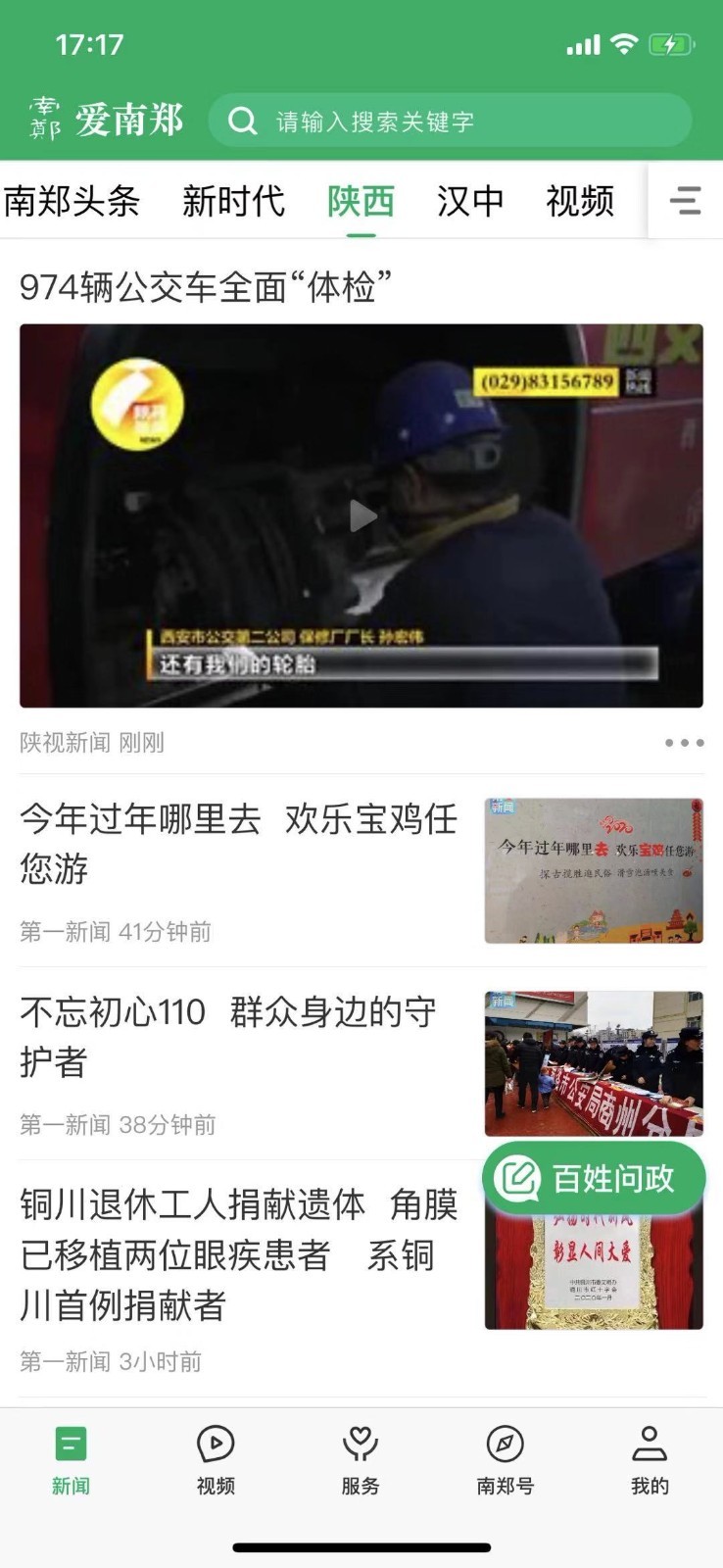Switch to the 新时代 tab
The width and height of the screenshot is (723, 1568).
tap(235, 201)
